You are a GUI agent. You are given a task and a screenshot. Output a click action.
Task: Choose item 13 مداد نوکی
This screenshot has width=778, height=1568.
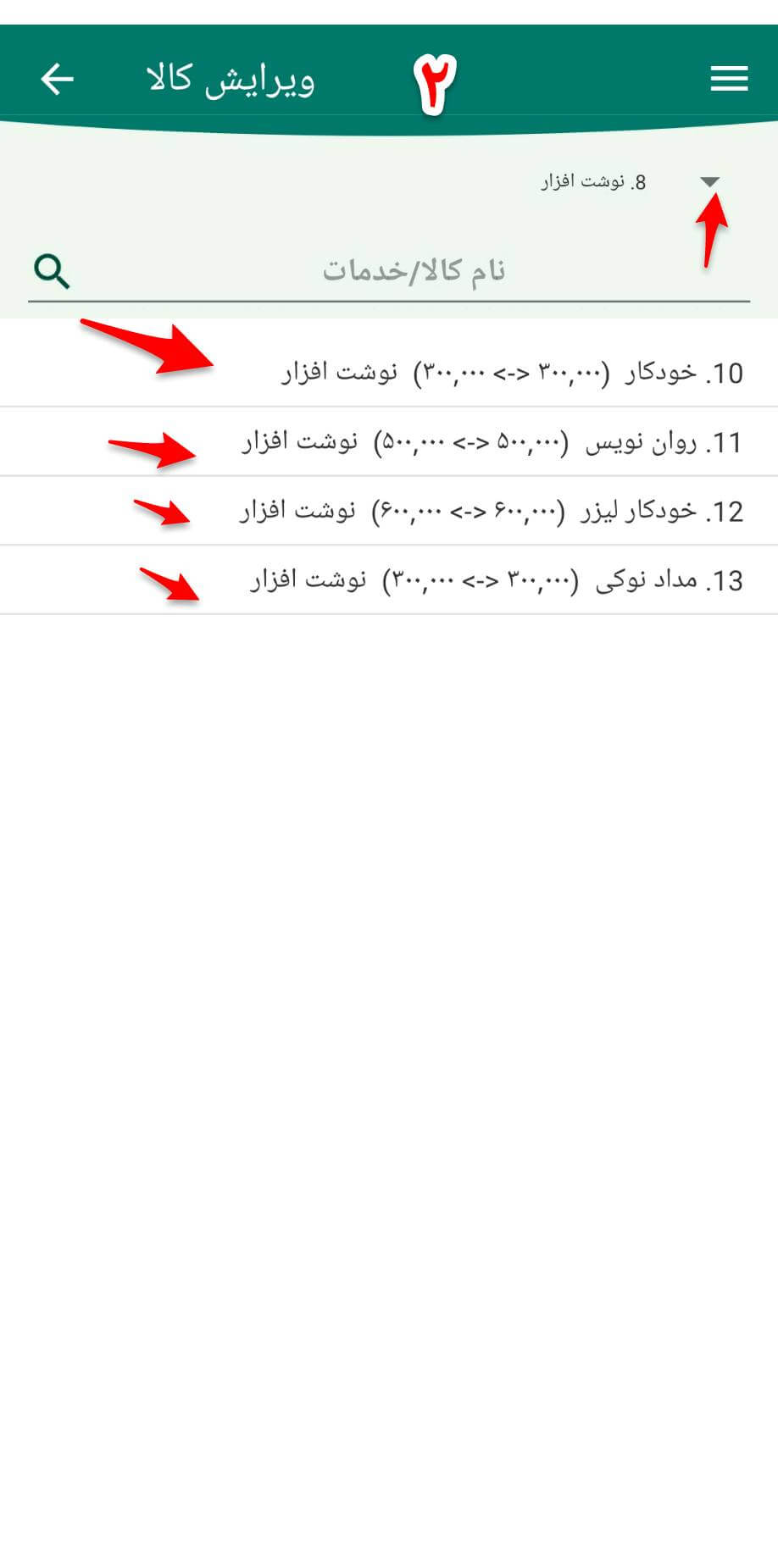[496, 581]
